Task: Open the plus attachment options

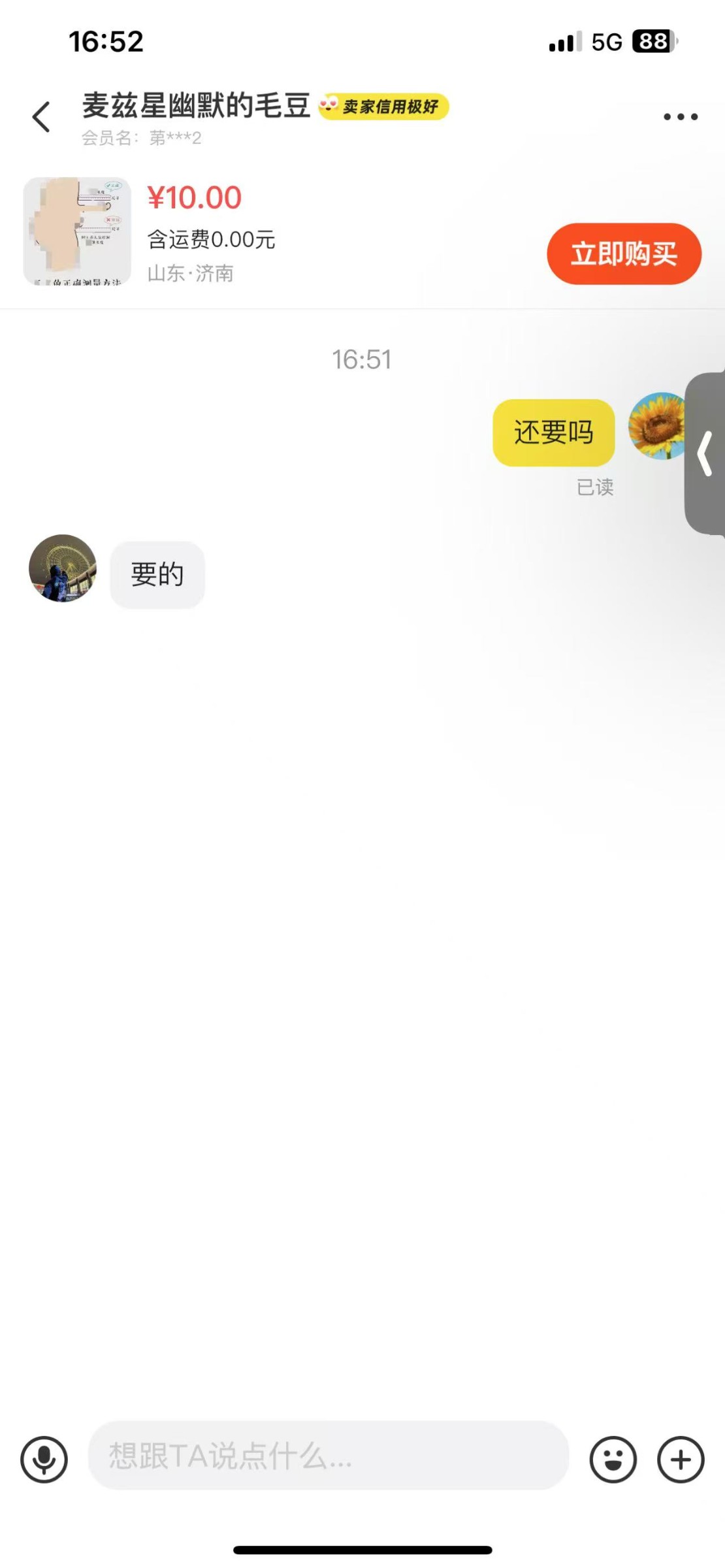Action: click(680, 1459)
